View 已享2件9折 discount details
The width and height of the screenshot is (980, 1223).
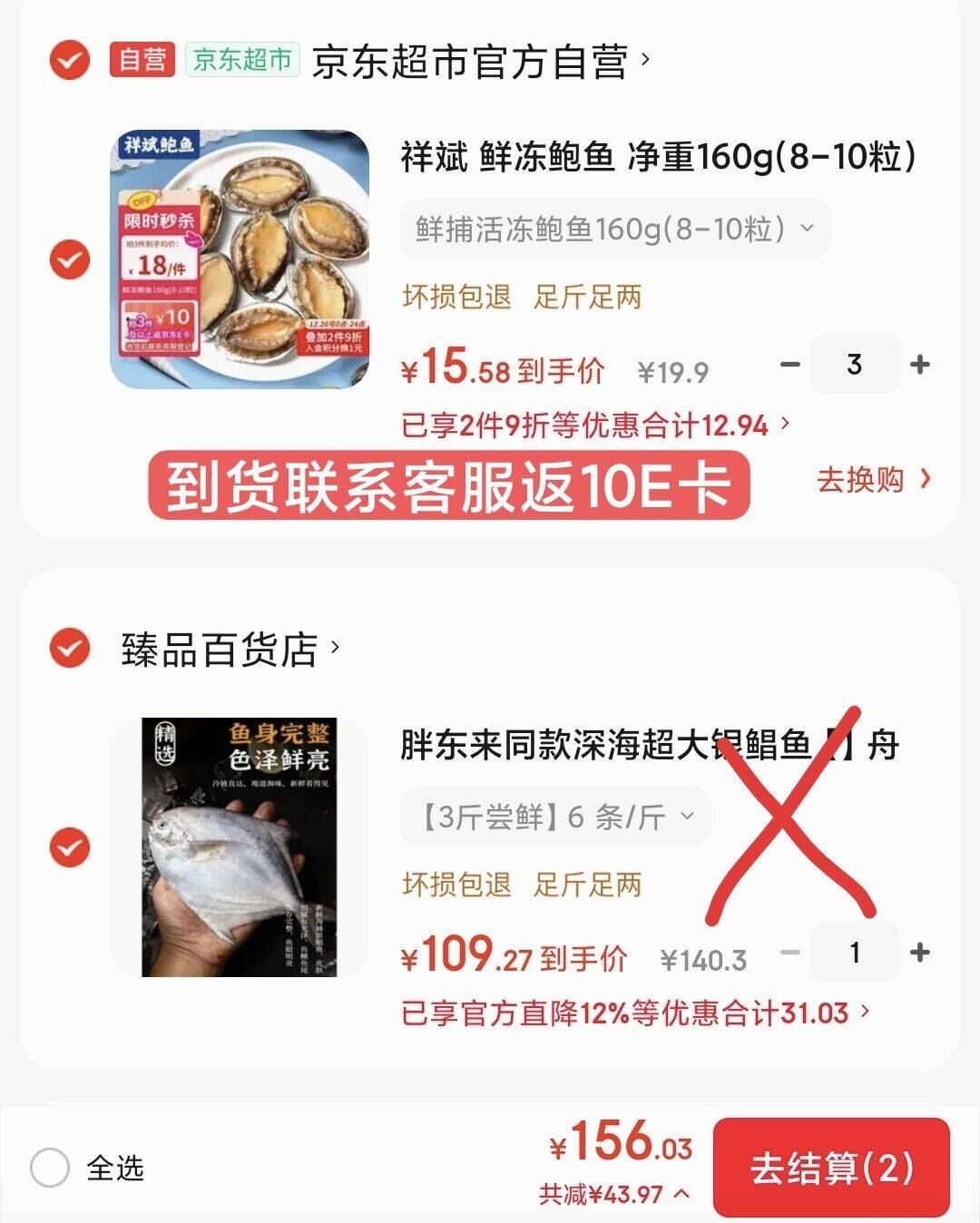594,425
